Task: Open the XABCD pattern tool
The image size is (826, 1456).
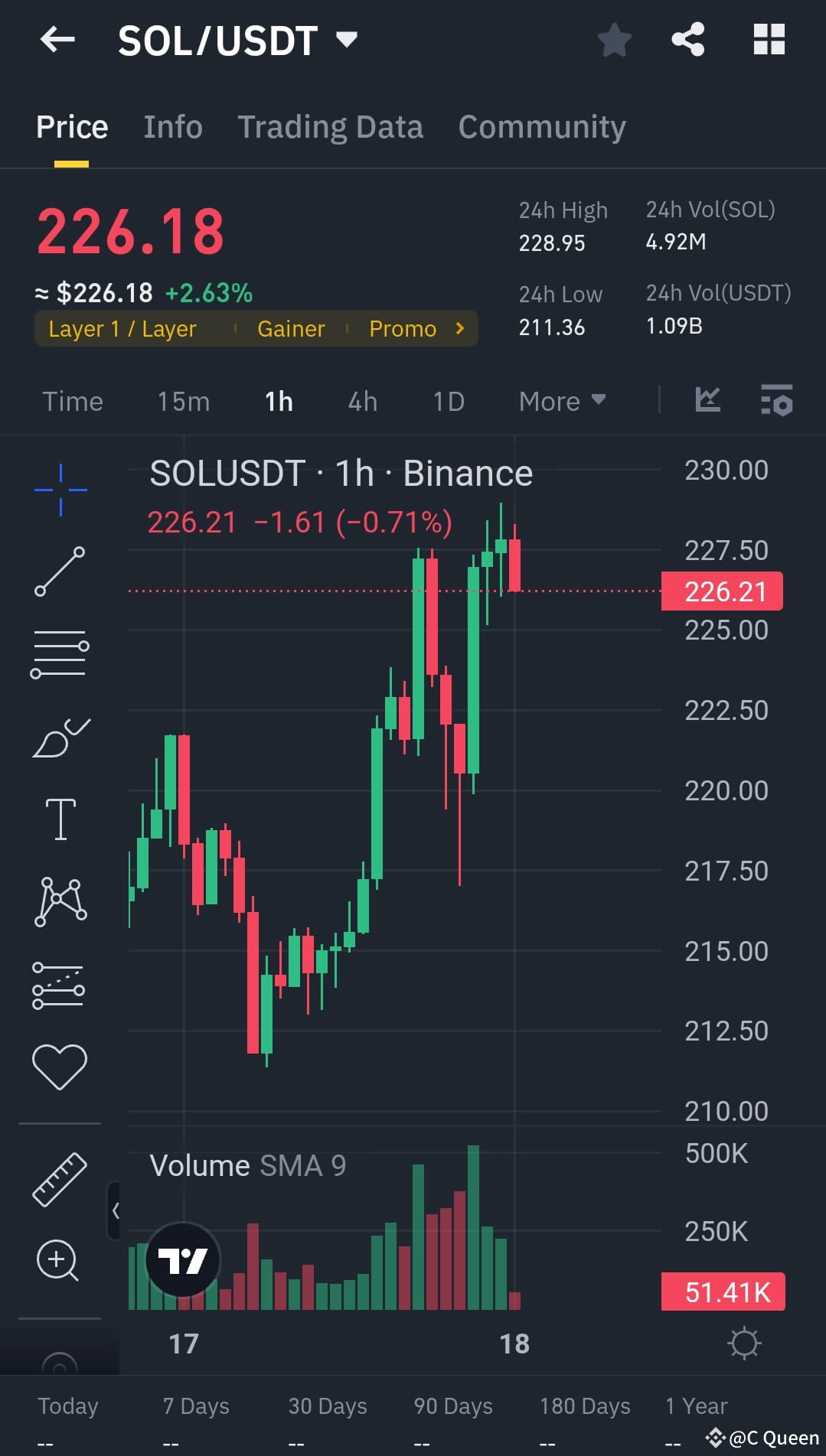Action: (x=60, y=901)
